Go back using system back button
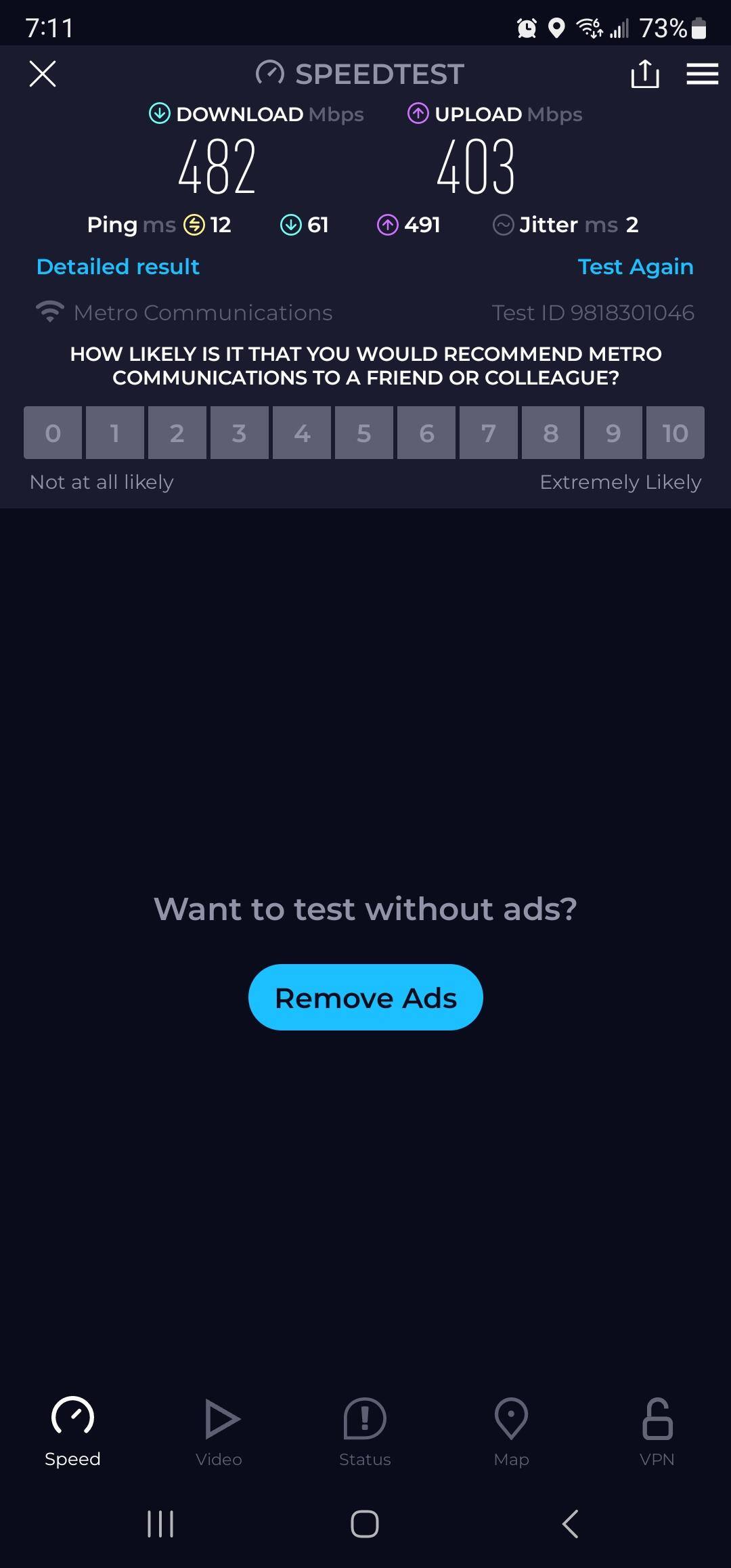Viewport: 731px width, 1568px height. point(570,1524)
